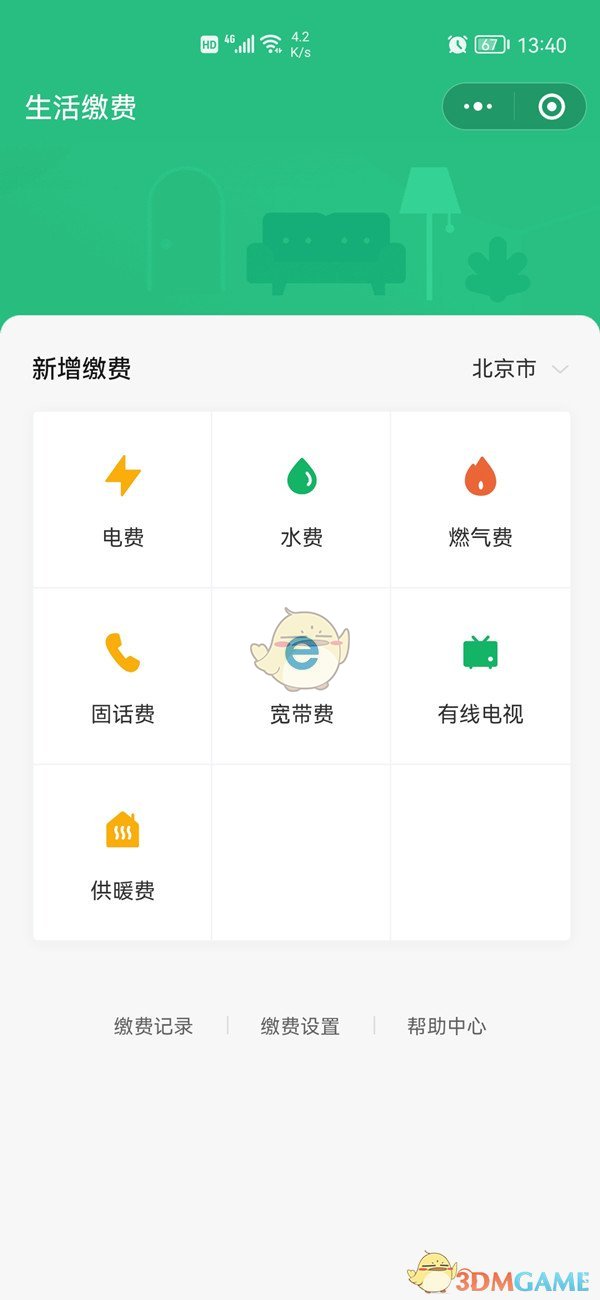The height and width of the screenshot is (1300, 600).
Task: Open 缴费设置 payment settings
Action: click(300, 1026)
